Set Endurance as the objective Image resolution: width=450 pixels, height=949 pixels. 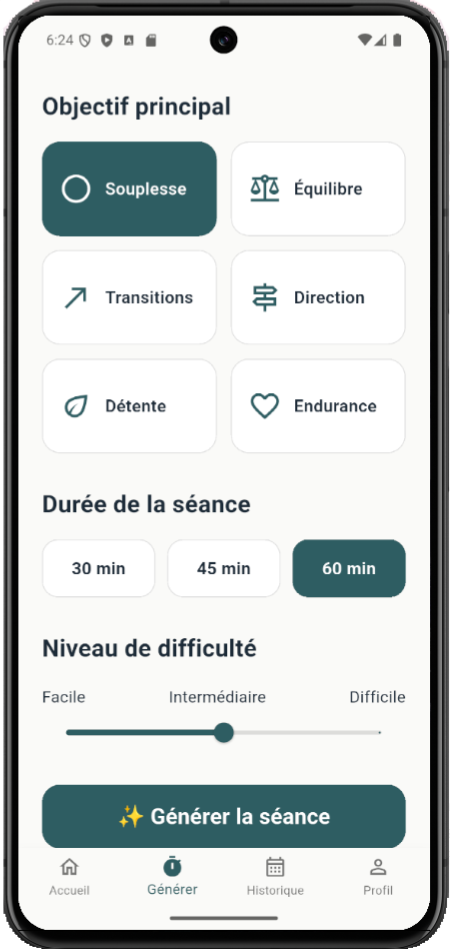318,406
